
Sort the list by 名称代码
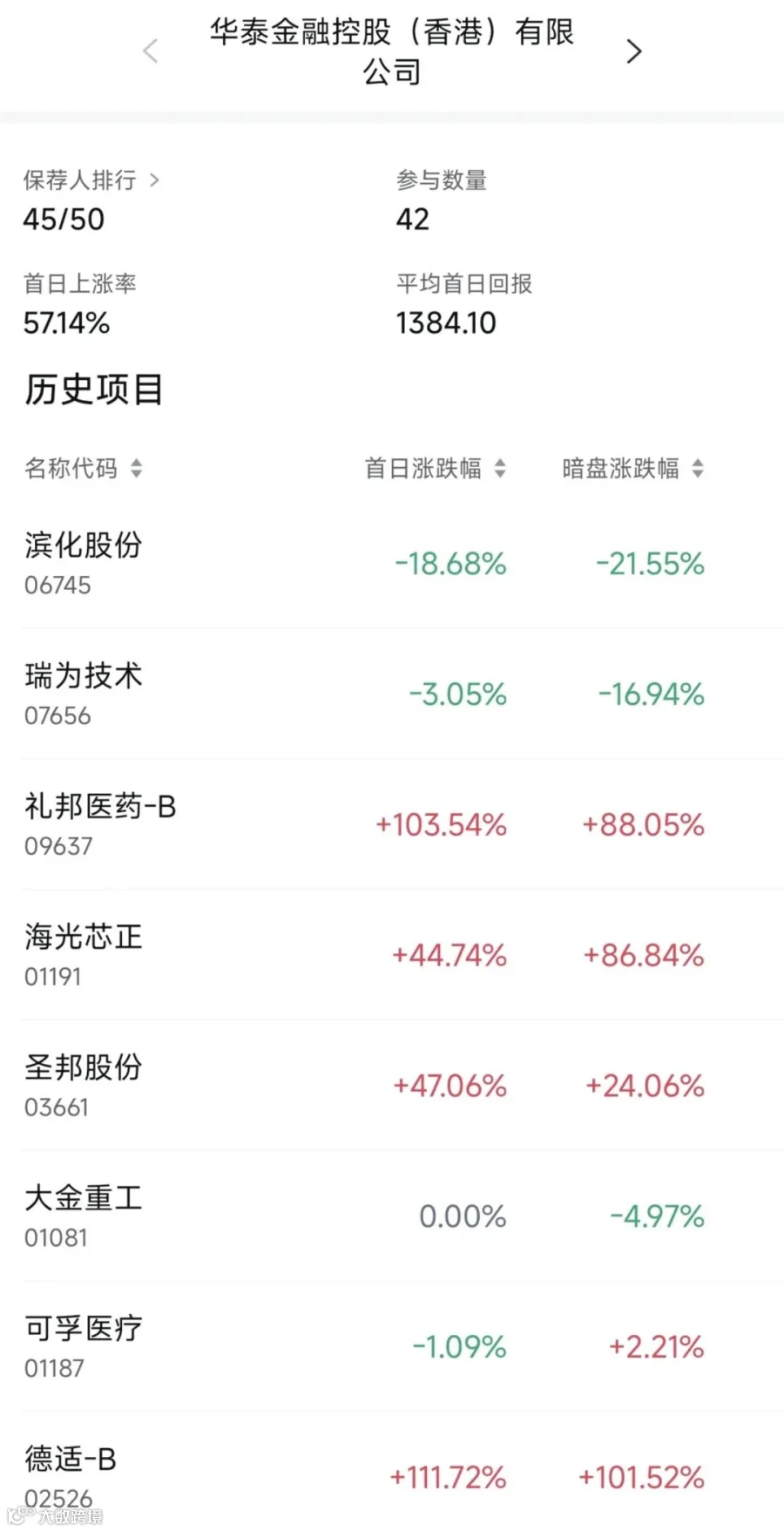84,469
